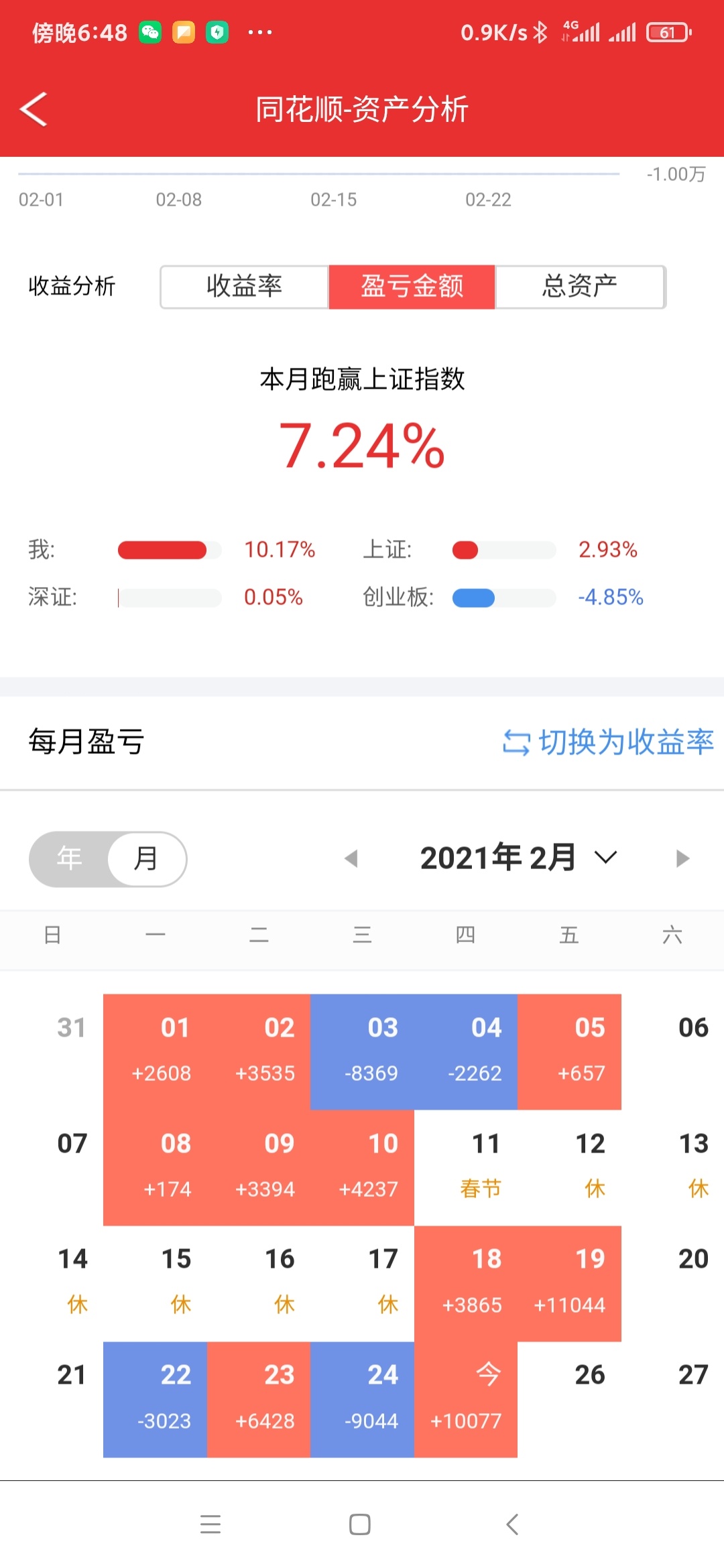Open February 19 profit of +11044
This screenshot has height=1568, width=724.
pos(569,1283)
